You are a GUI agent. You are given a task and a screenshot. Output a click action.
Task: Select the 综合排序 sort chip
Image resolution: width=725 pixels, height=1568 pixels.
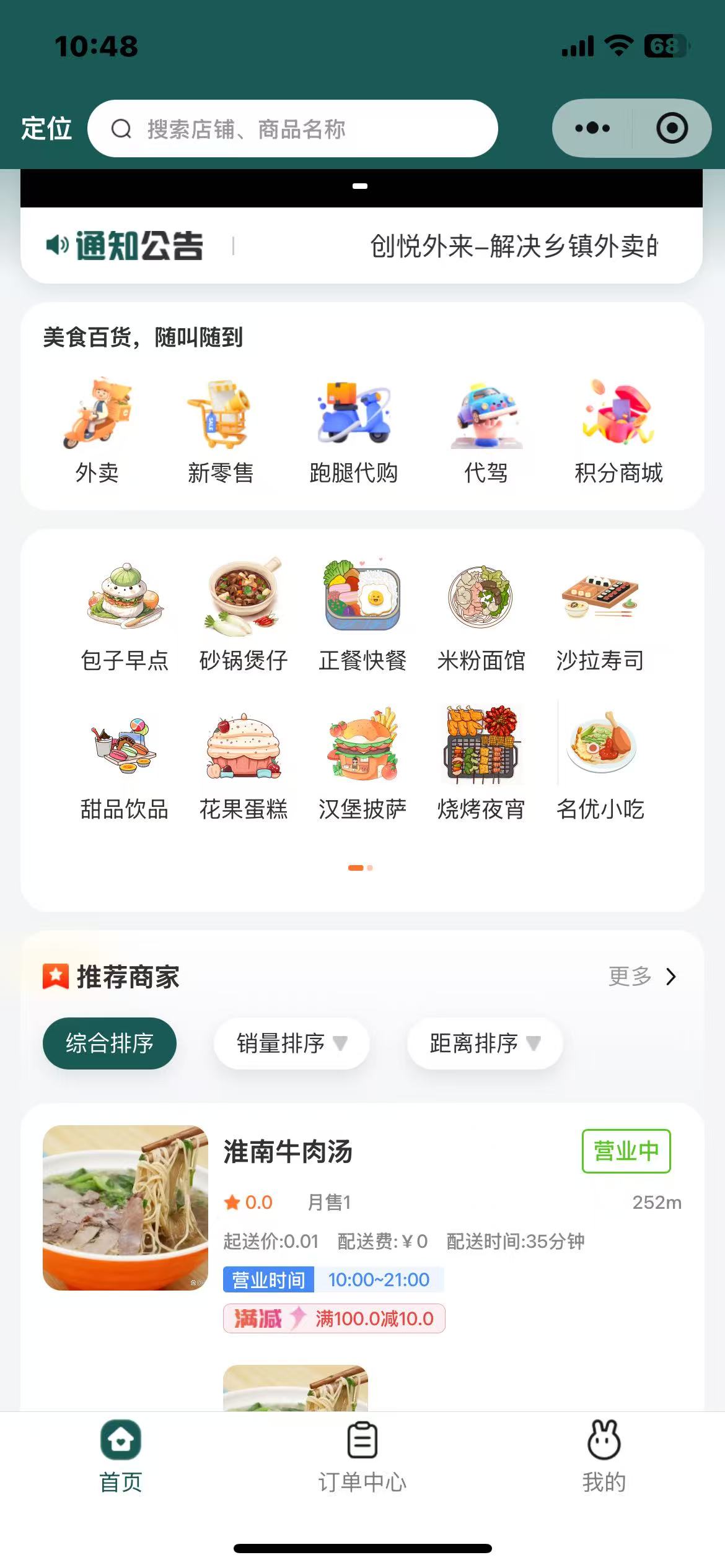[110, 1043]
